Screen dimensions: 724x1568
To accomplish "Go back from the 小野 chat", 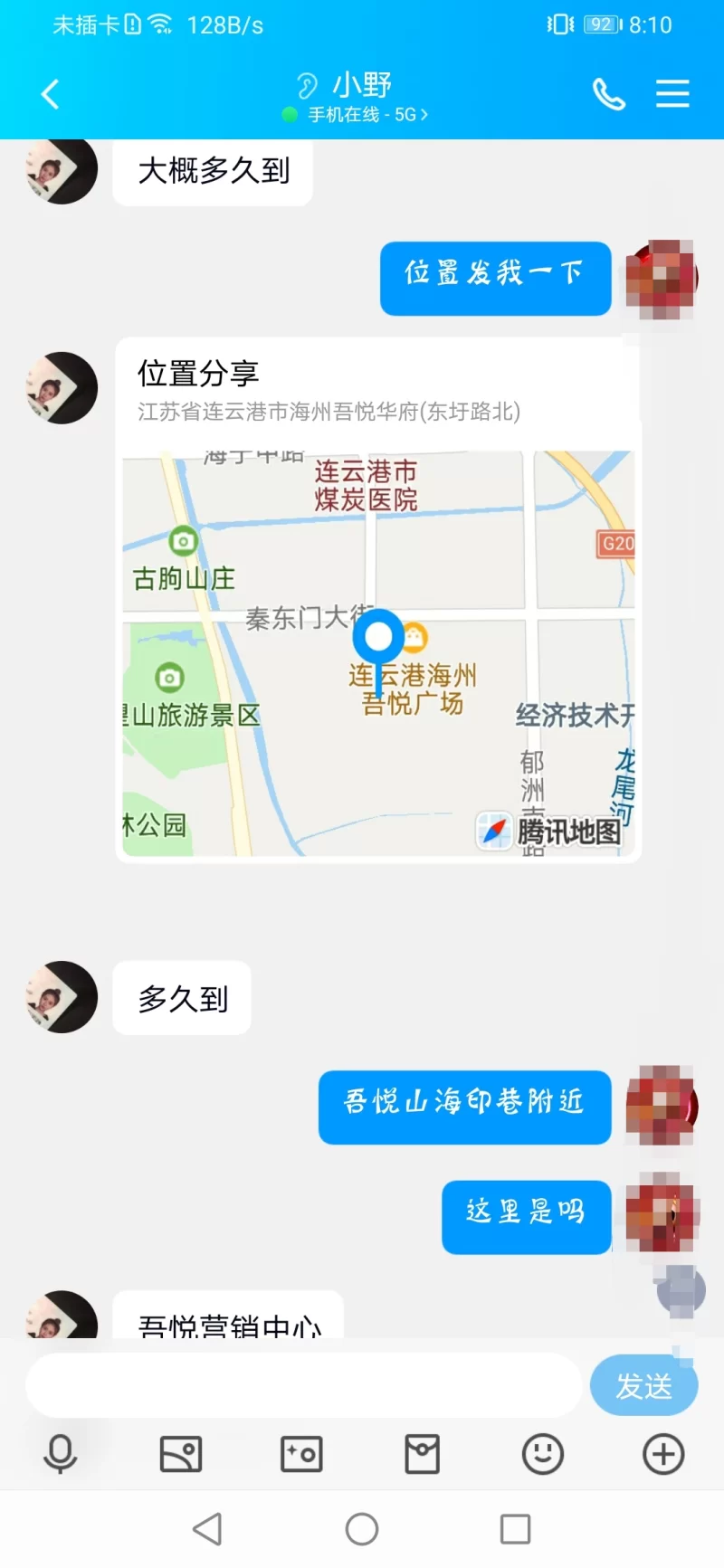I will click(x=51, y=94).
